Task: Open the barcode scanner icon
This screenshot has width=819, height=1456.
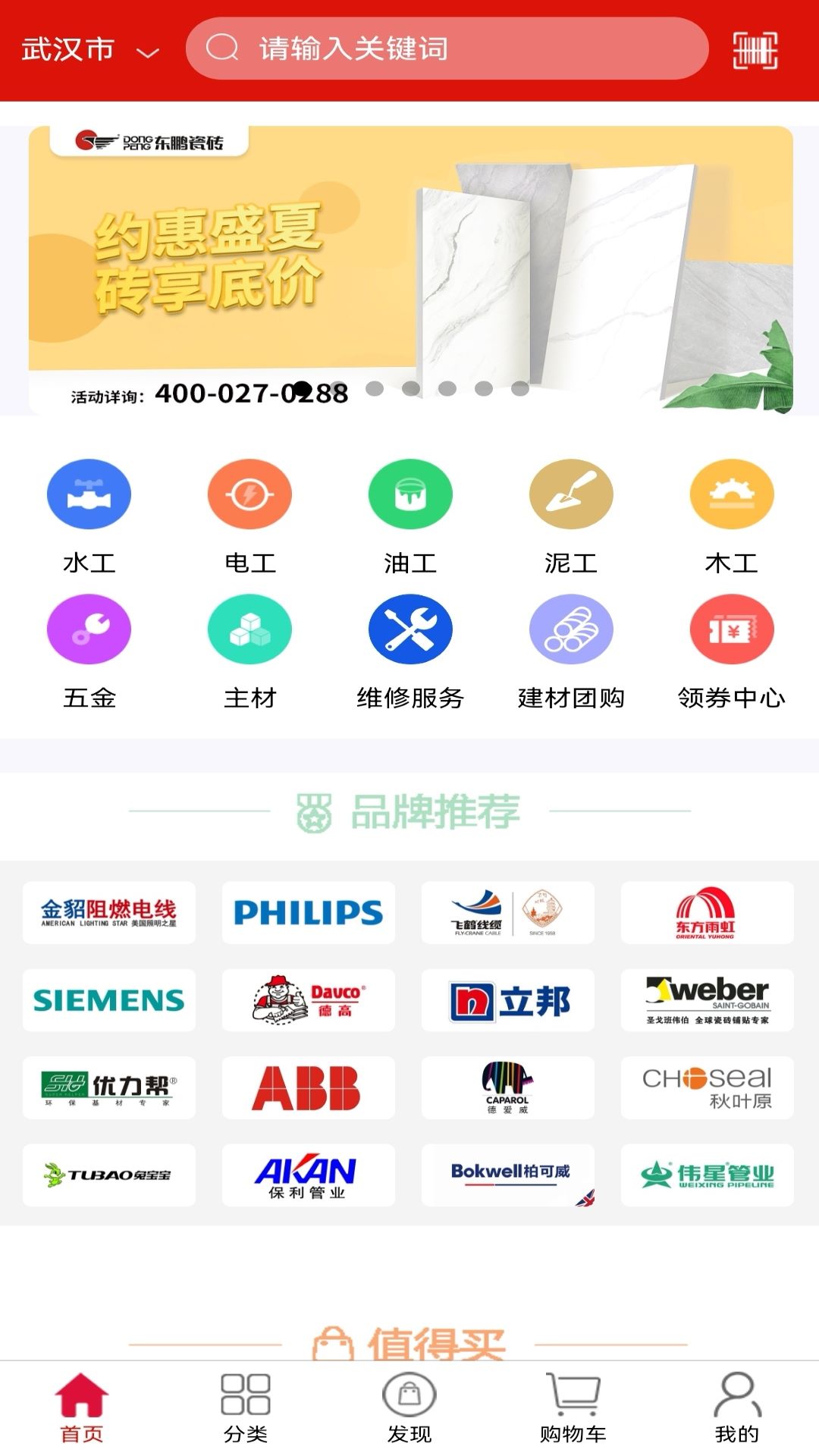Action: 755,50
